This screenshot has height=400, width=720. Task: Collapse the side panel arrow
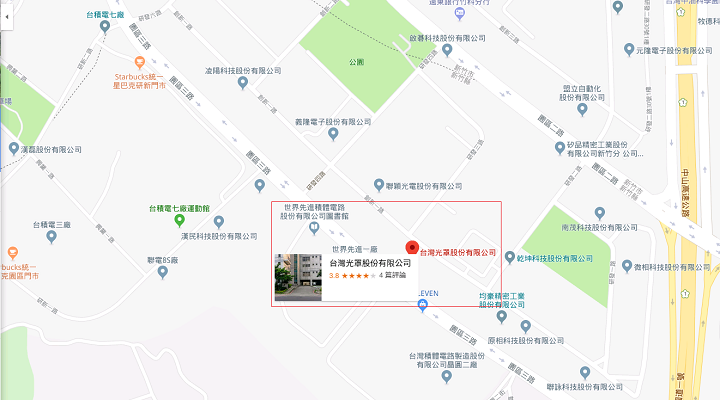pyautogui.click(x=6, y=16)
